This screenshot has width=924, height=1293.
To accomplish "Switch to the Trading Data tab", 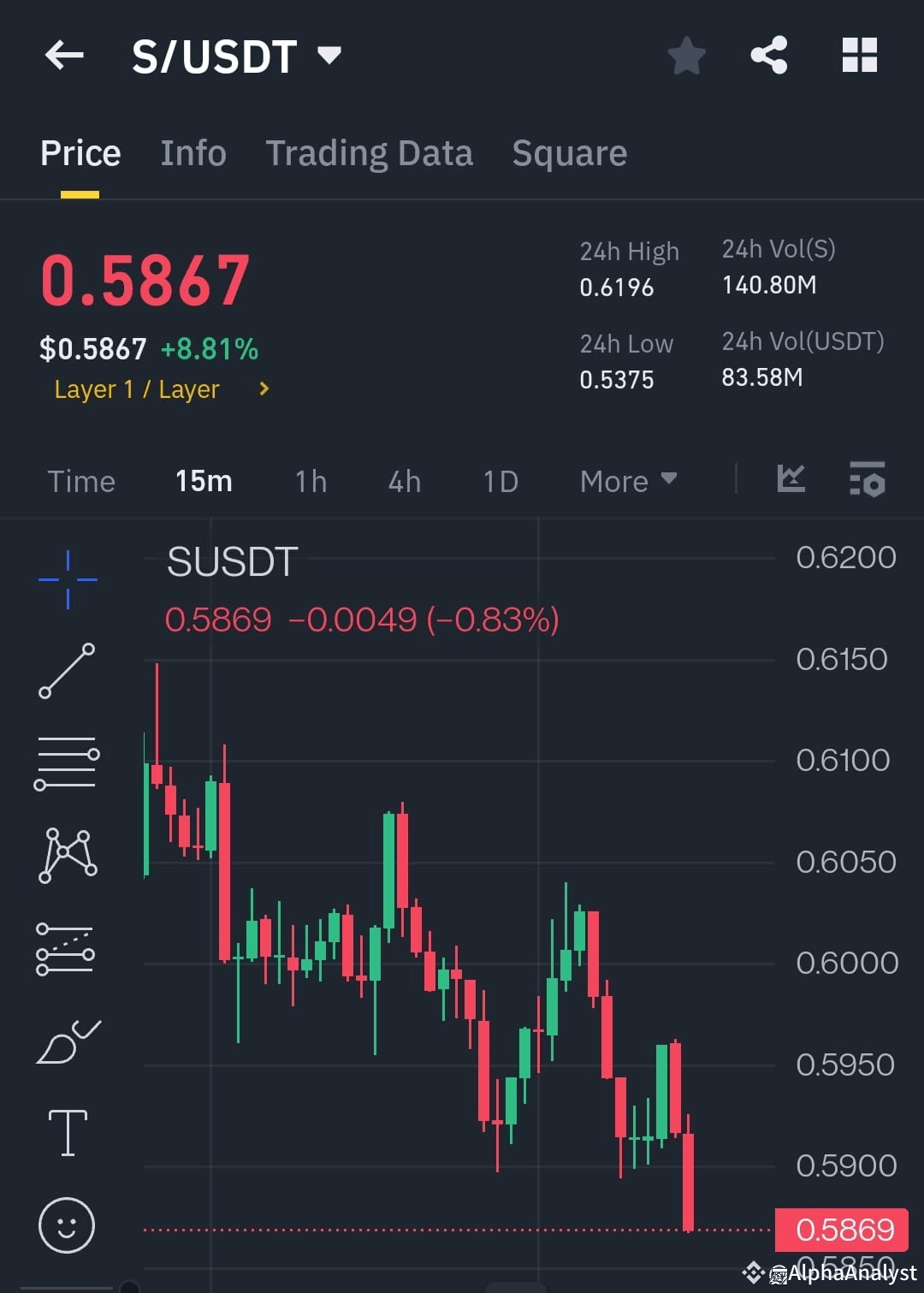I will point(370,153).
